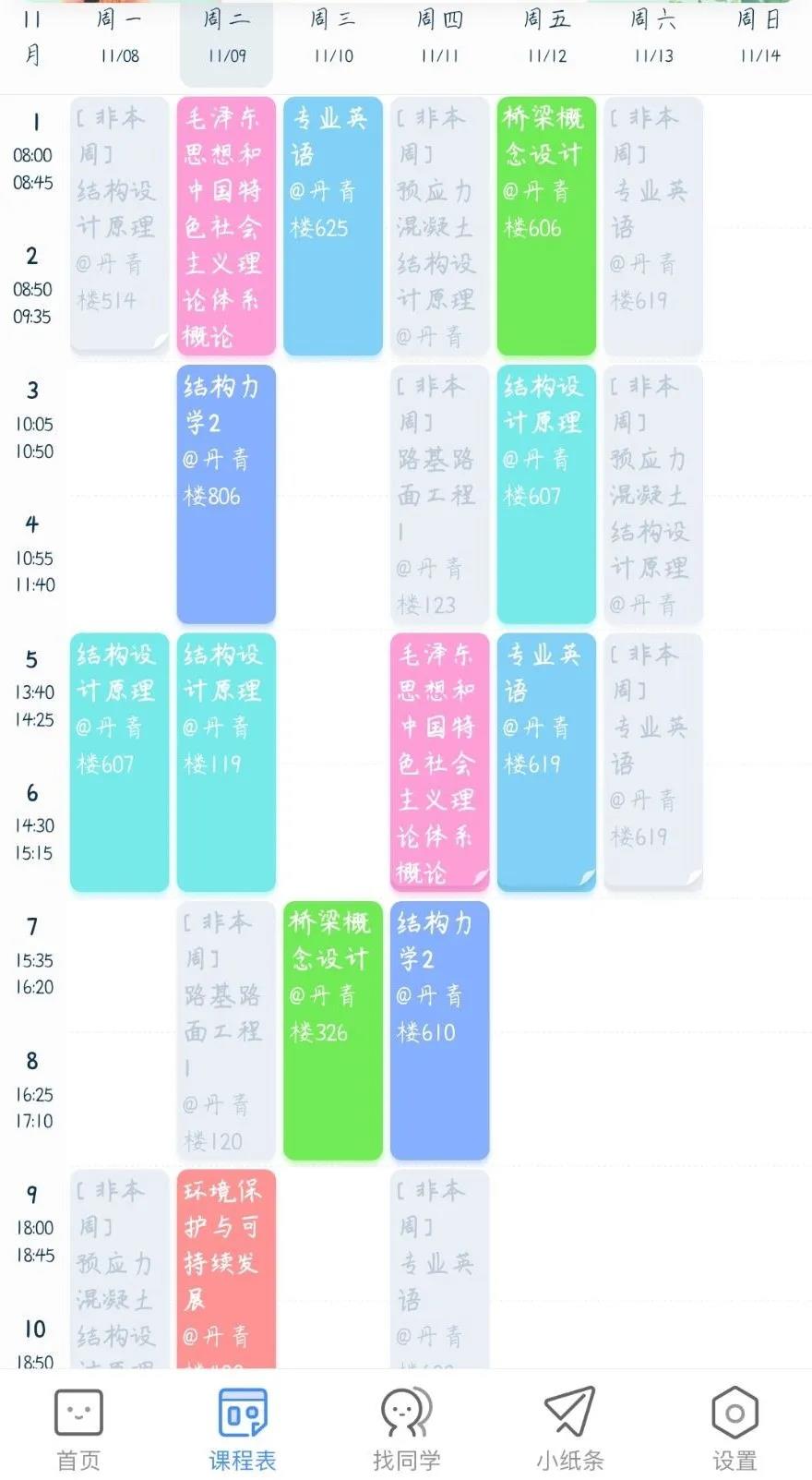
Task: Open Tuesday morning's 毛泽东思想 course card
Action: point(226,226)
